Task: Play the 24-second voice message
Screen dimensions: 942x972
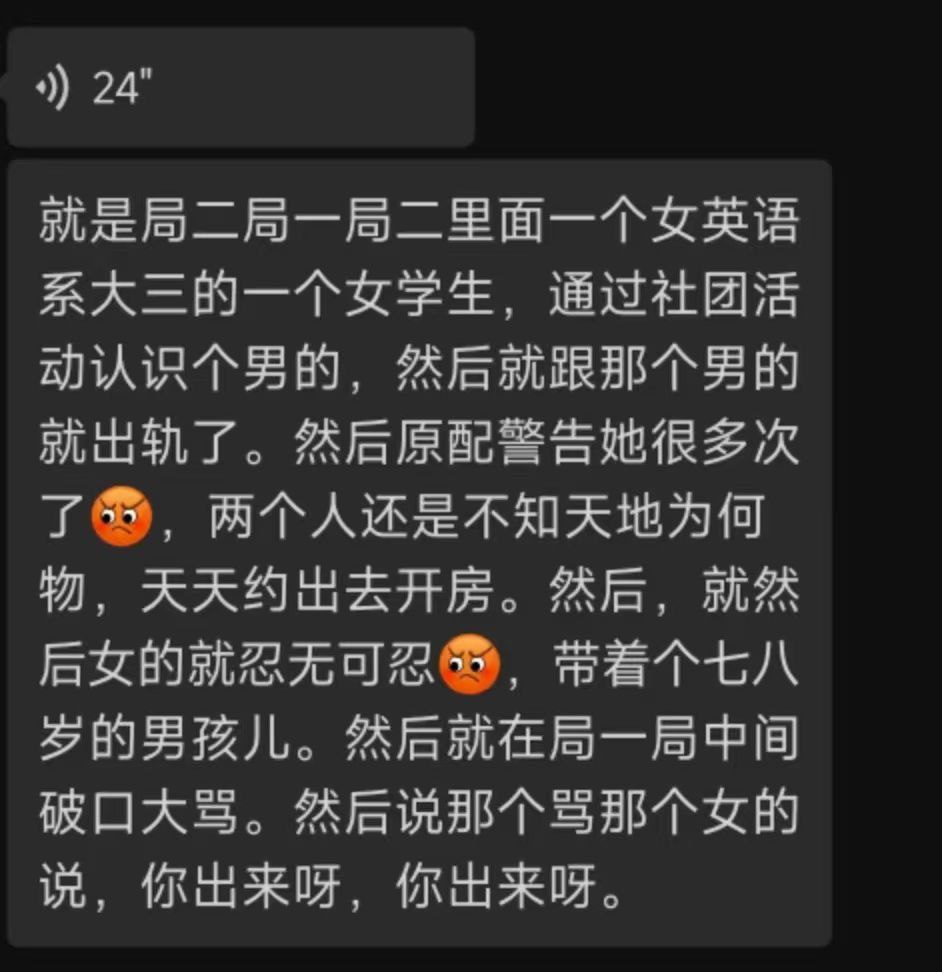Action: pyautogui.click(x=238, y=88)
